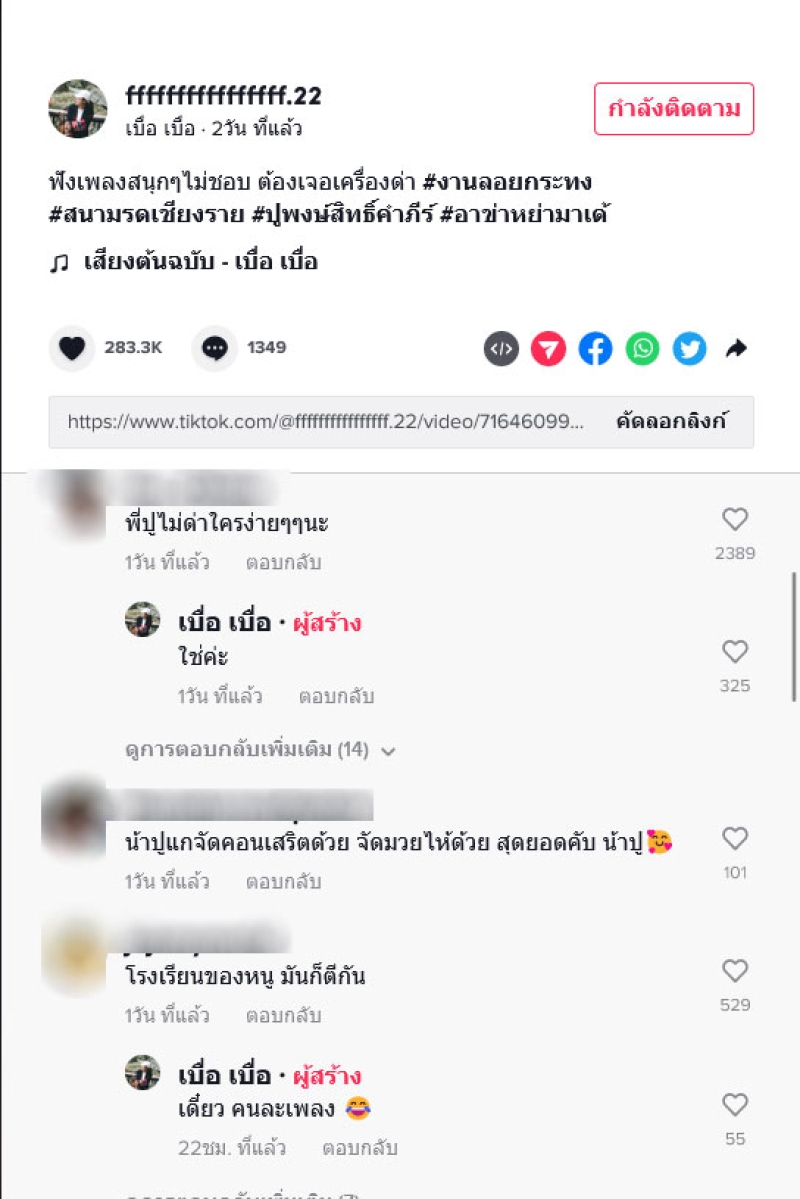Share the video to WhatsApp

pyautogui.click(x=642, y=348)
